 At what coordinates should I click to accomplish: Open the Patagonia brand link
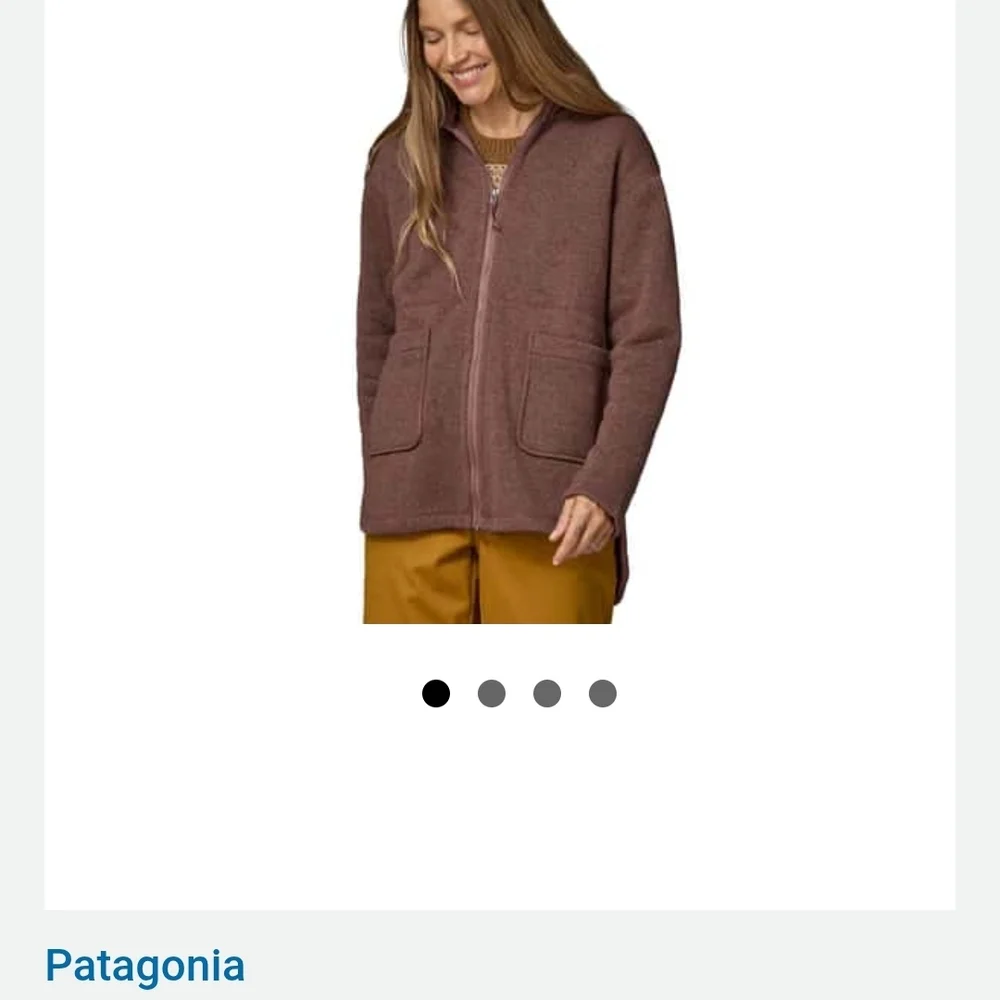pyautogui.click(x=145, y=966)
